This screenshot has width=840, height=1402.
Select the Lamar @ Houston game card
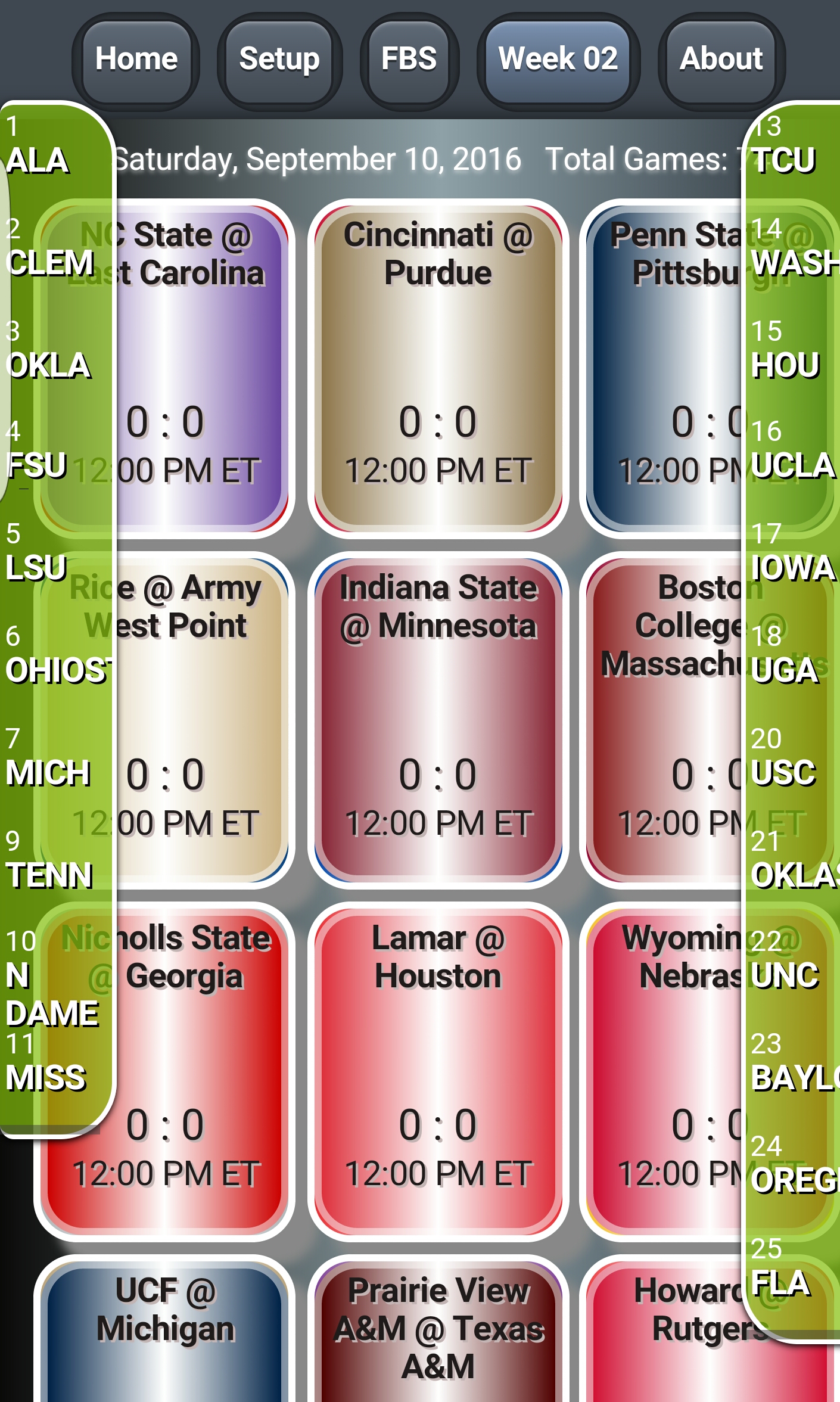click(438, 1071)
